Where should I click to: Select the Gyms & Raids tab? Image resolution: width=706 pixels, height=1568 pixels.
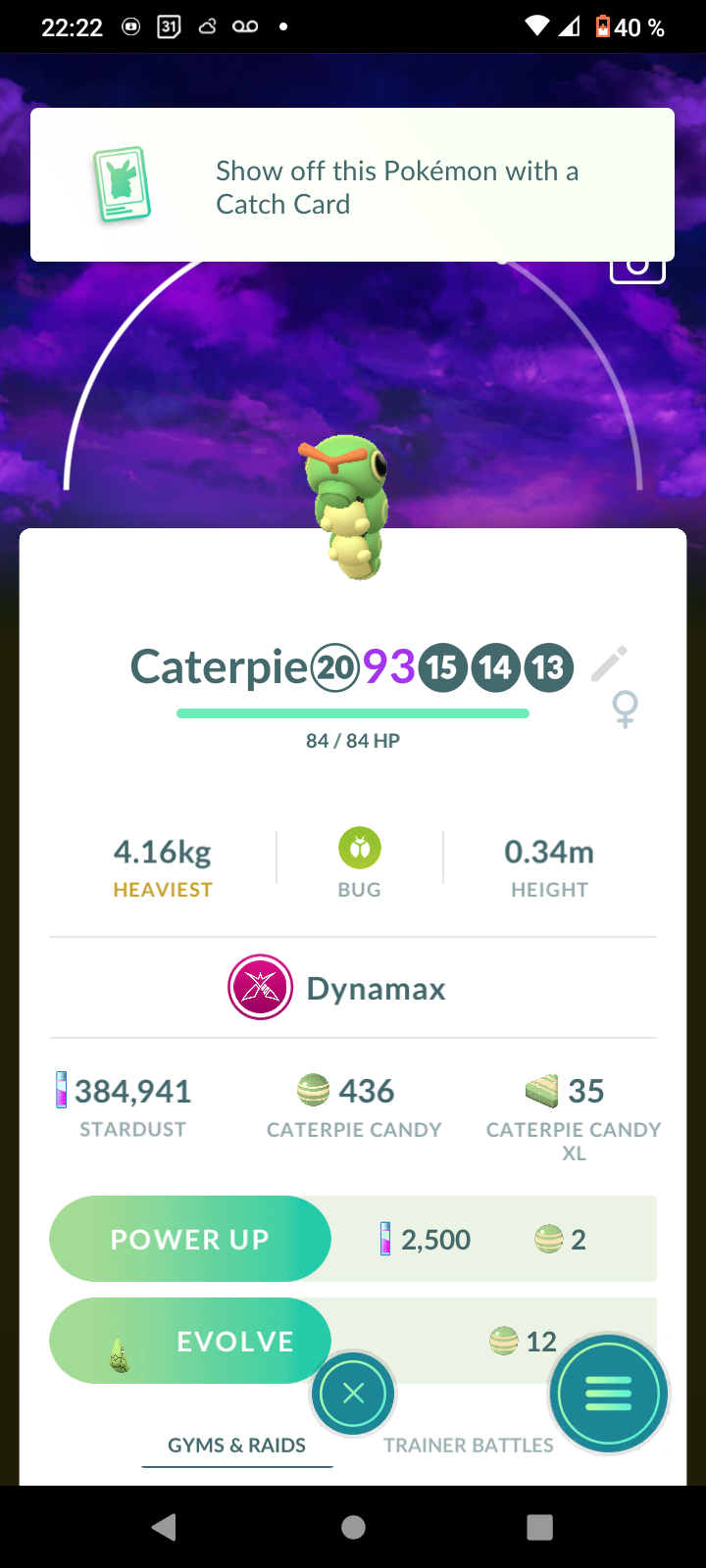coord(236,1445)
